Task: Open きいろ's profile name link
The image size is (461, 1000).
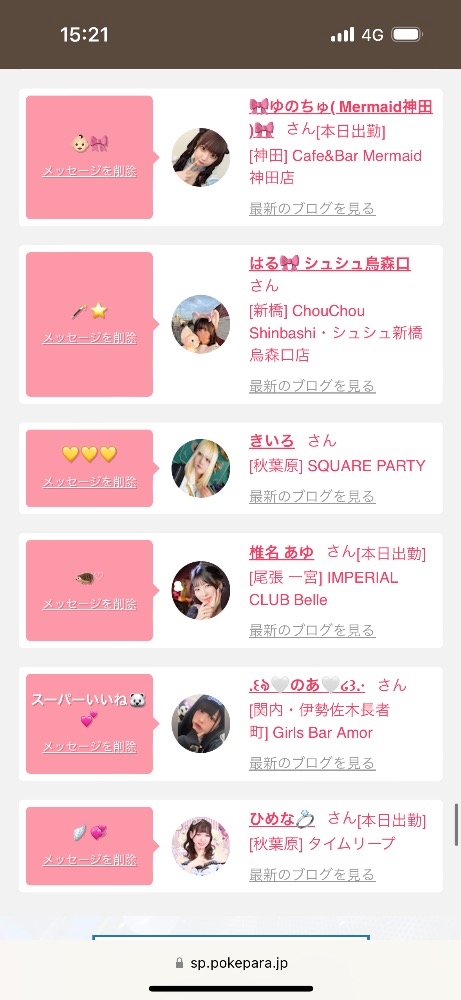Action: (272, 441)
